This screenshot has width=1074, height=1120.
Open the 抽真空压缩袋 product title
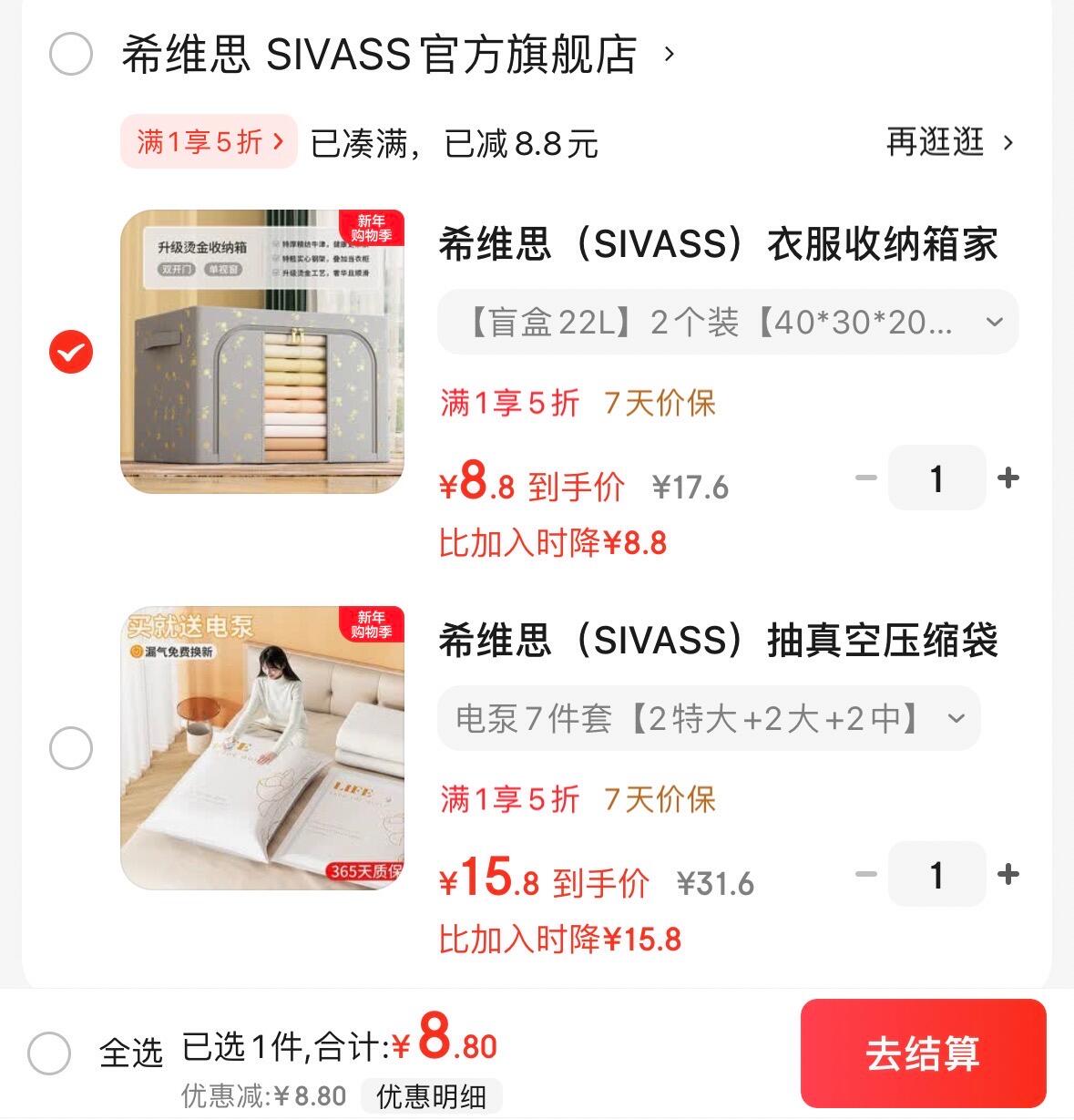pos(718,641)
